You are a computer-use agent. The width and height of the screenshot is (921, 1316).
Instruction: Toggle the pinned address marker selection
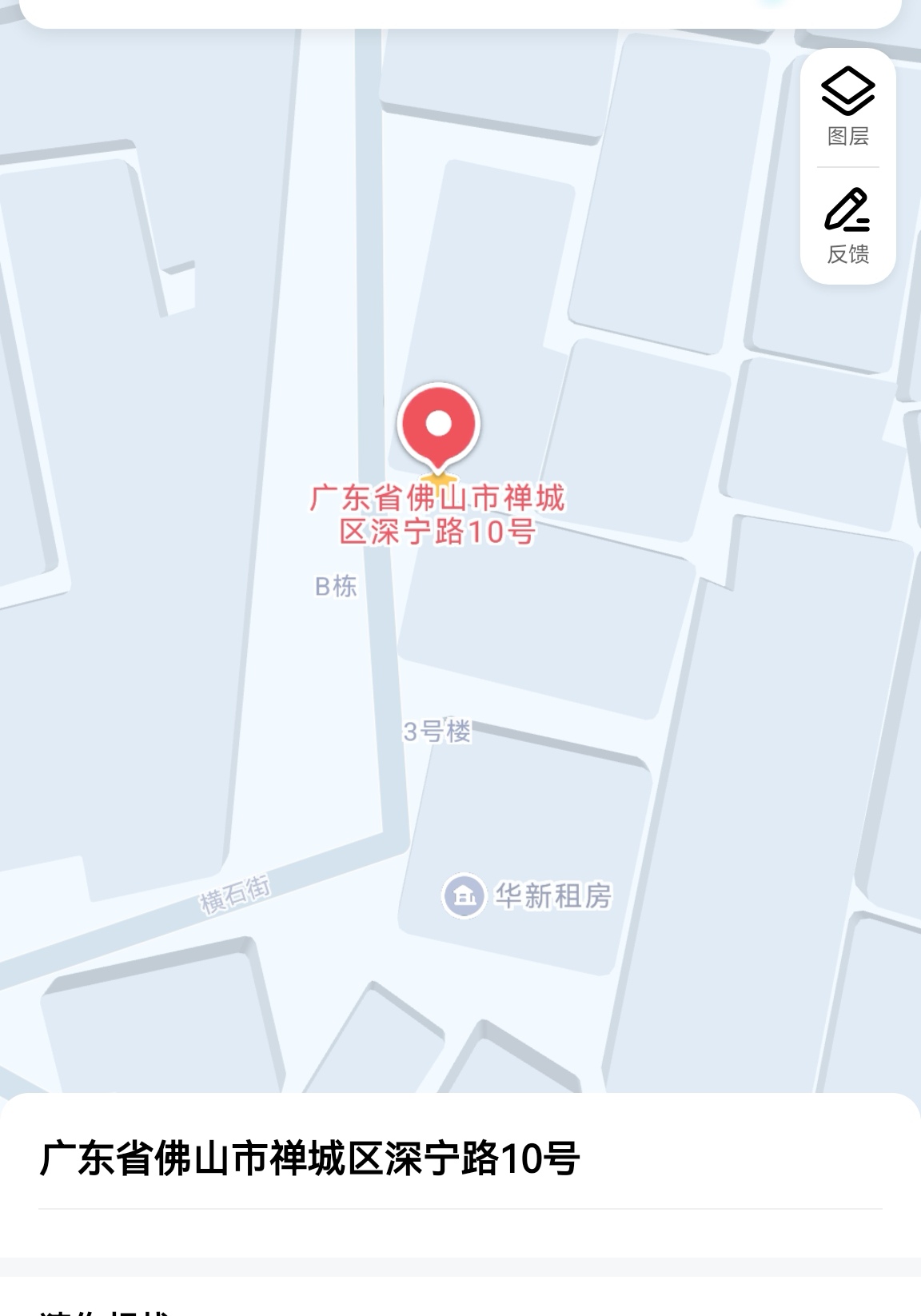click(439, 424)
